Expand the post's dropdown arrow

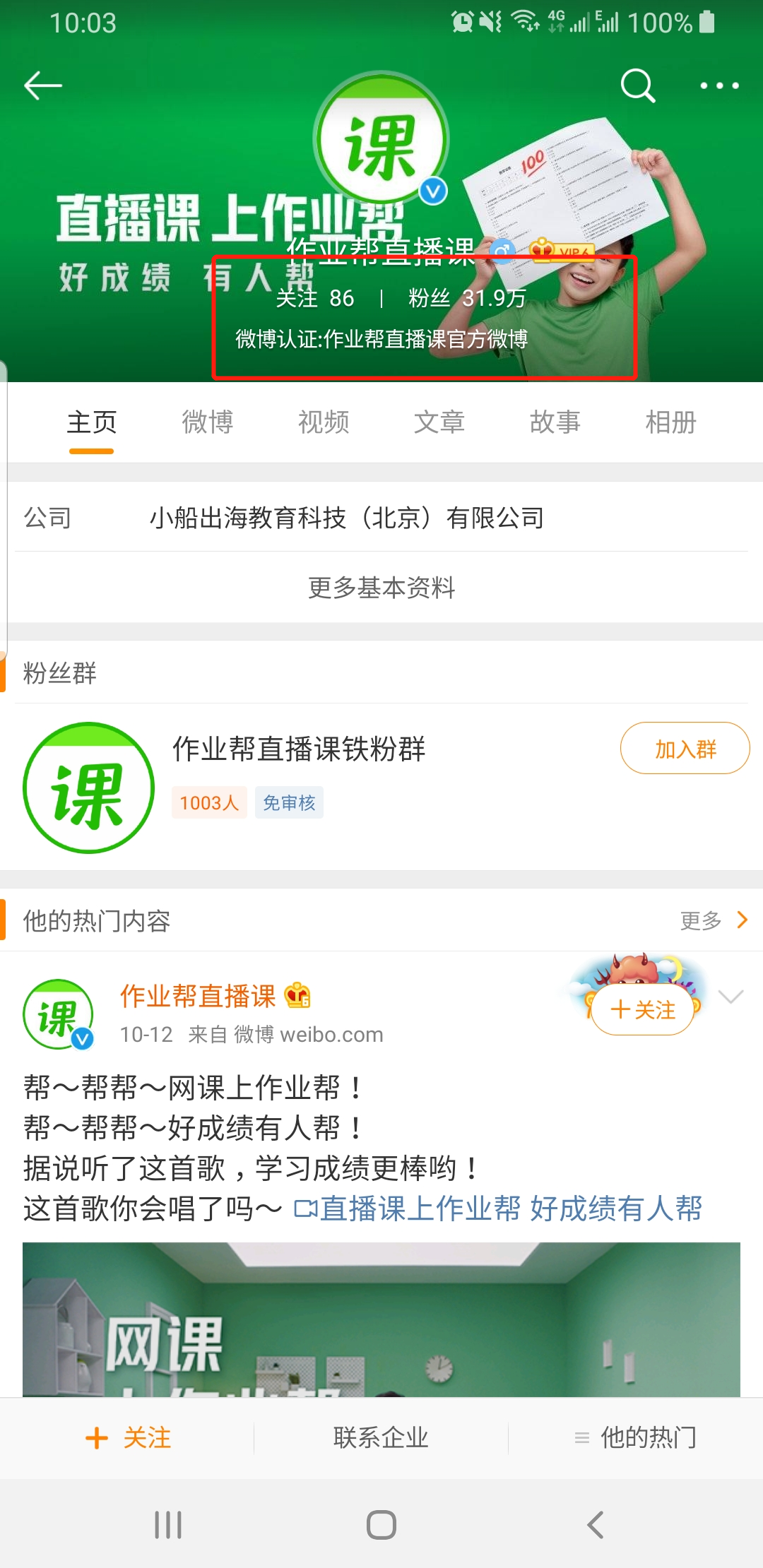(731, 997)
